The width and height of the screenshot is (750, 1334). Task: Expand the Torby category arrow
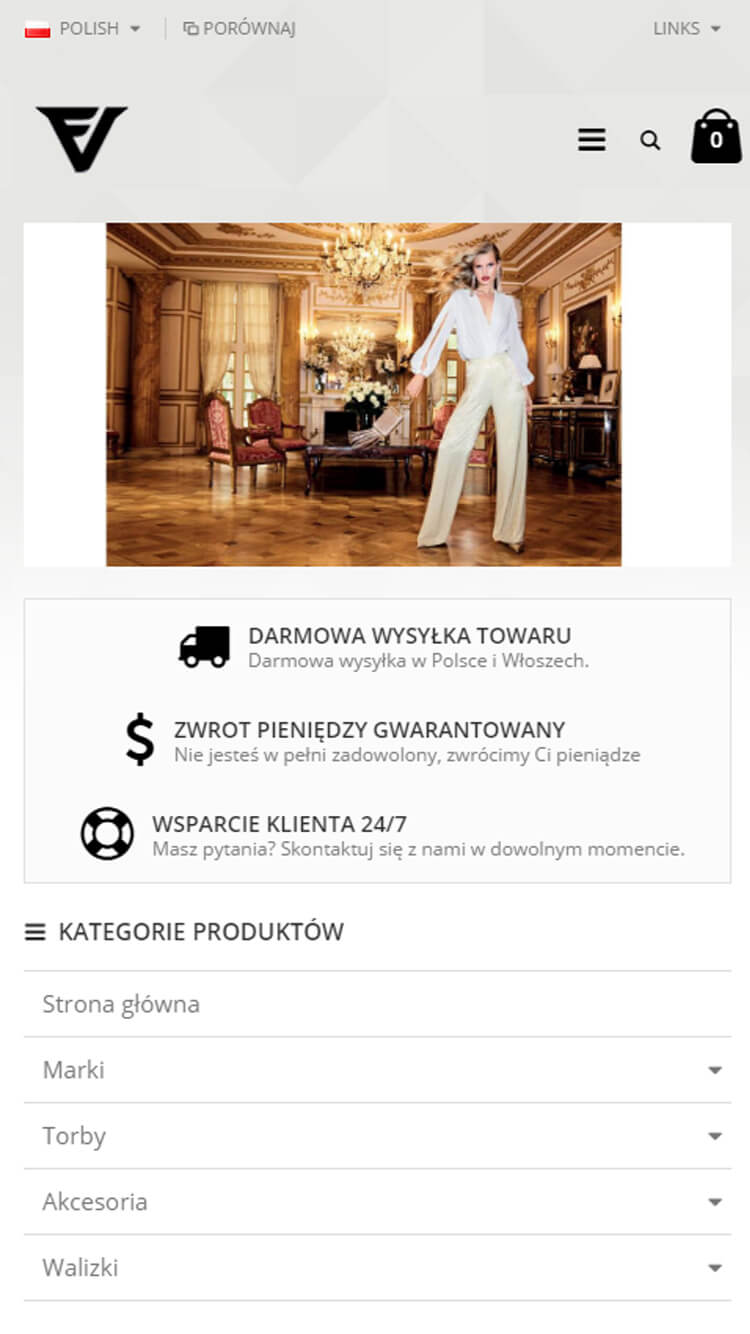[x=714, y=1136]
